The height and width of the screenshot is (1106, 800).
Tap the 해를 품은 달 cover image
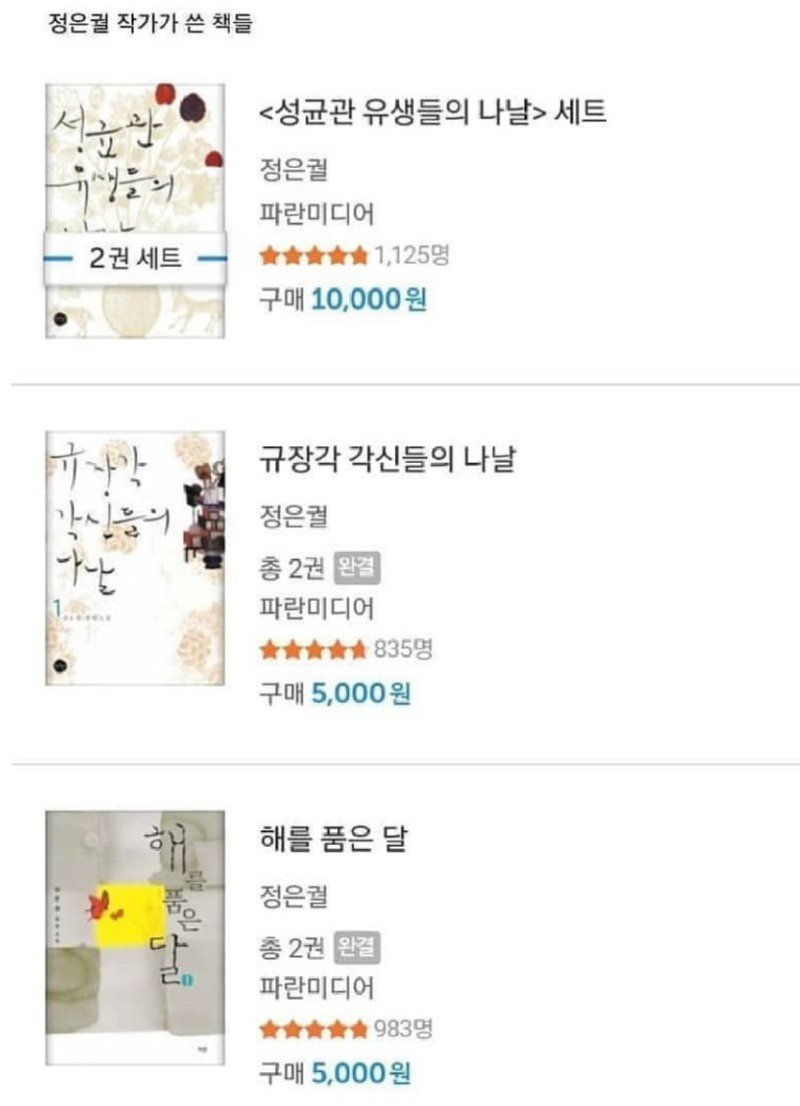point(134,936)
